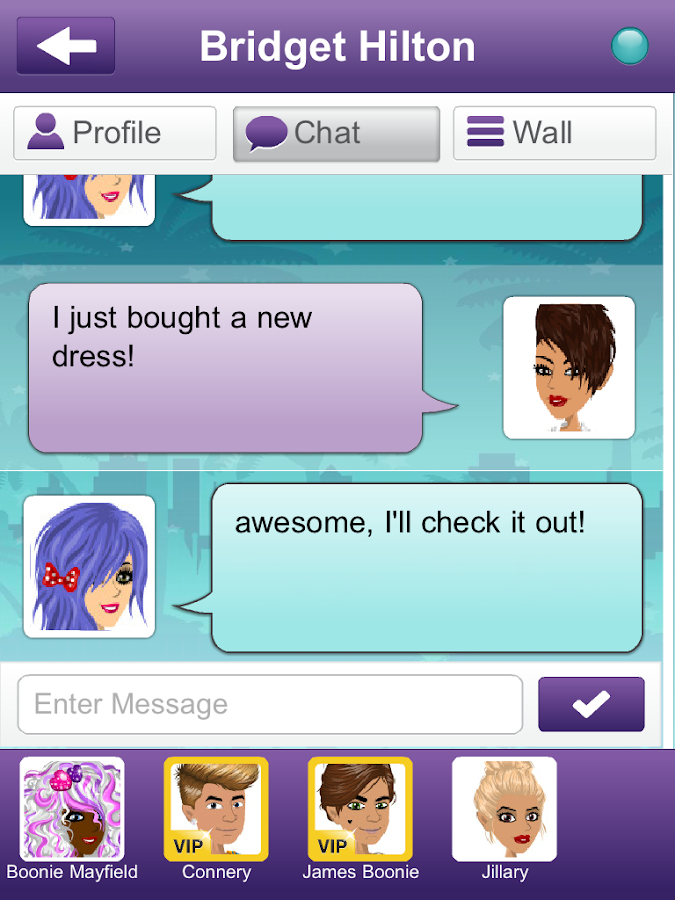Image resolution: width=675 pixels, height=900 pixels.
Task: Open Jillary's avatar
Action: [x=504, y=810]
